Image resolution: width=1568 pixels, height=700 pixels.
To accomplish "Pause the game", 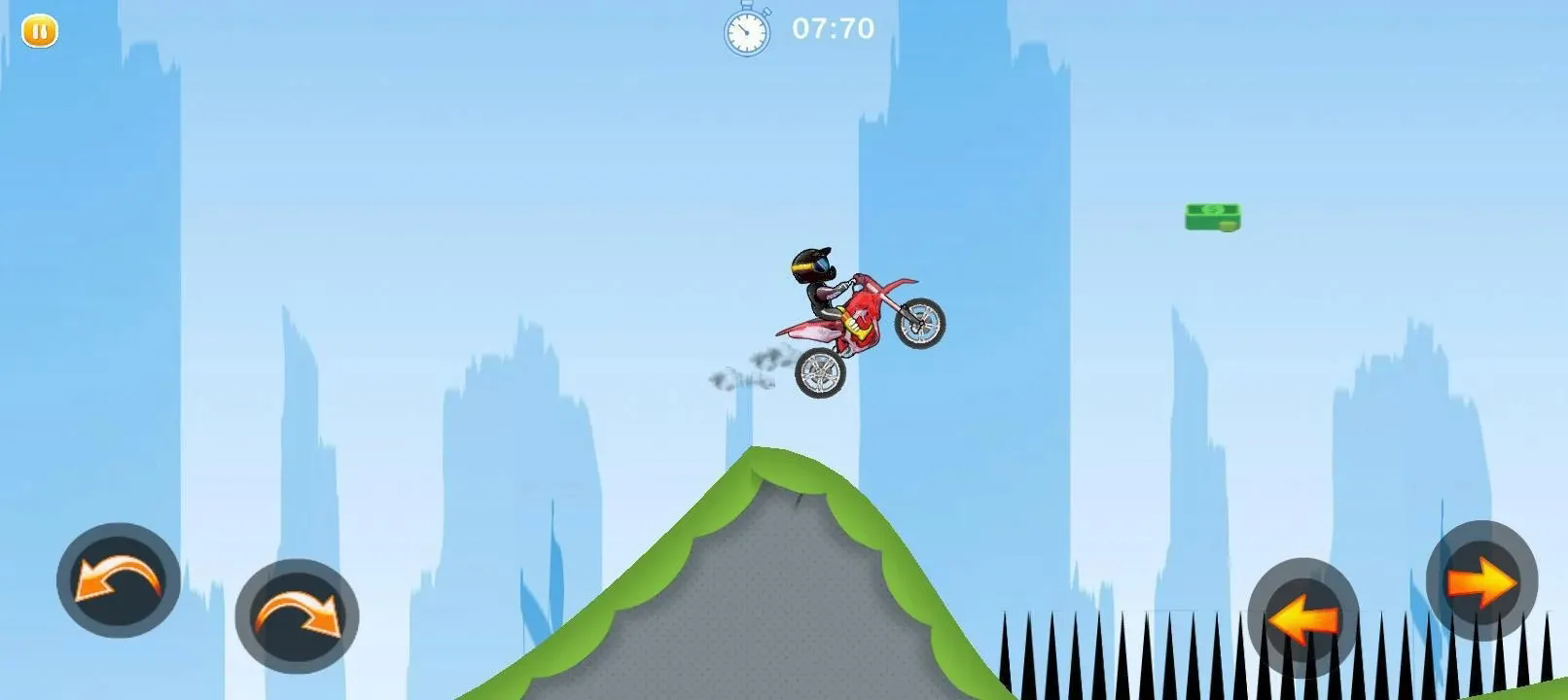I will pos(39,32).
